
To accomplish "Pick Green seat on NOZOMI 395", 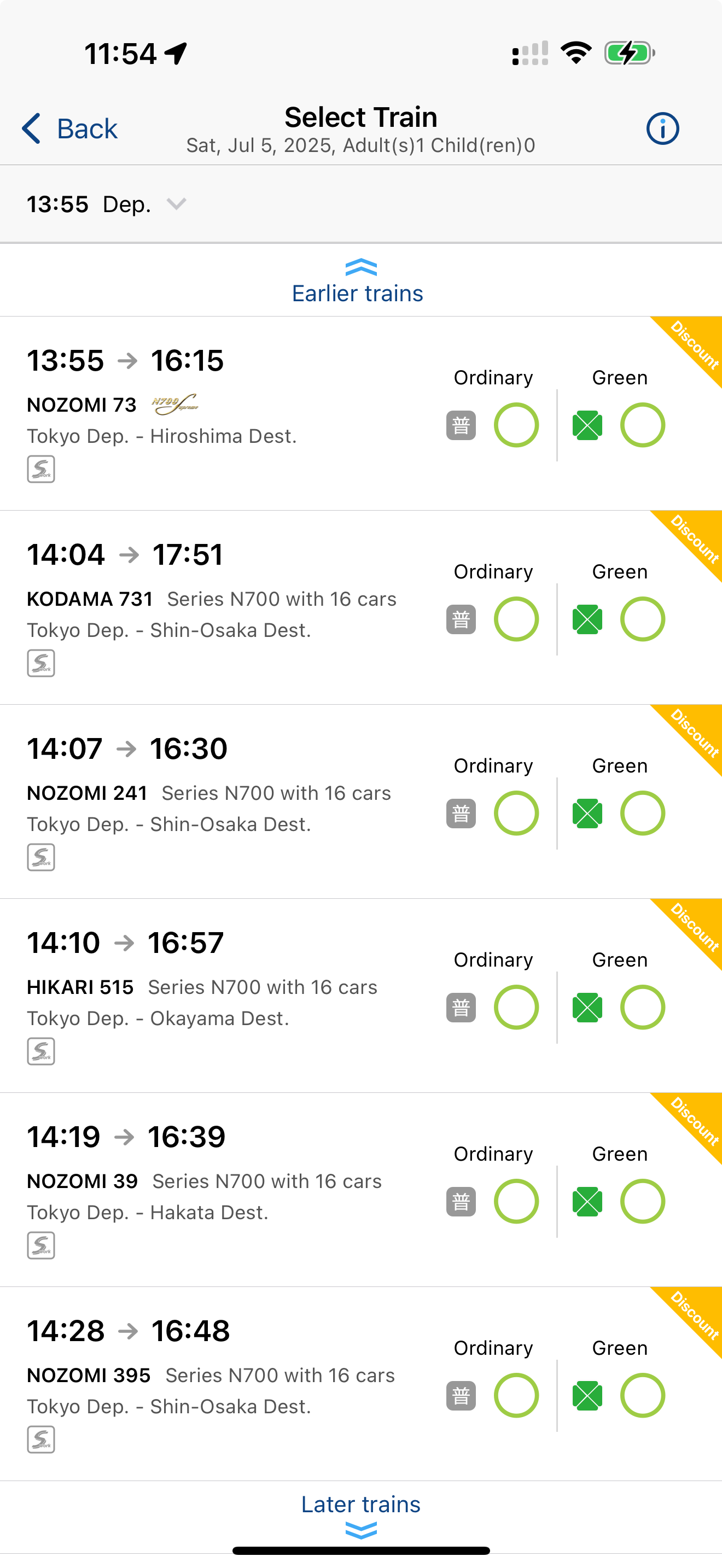I will (x=643, y=1396).
